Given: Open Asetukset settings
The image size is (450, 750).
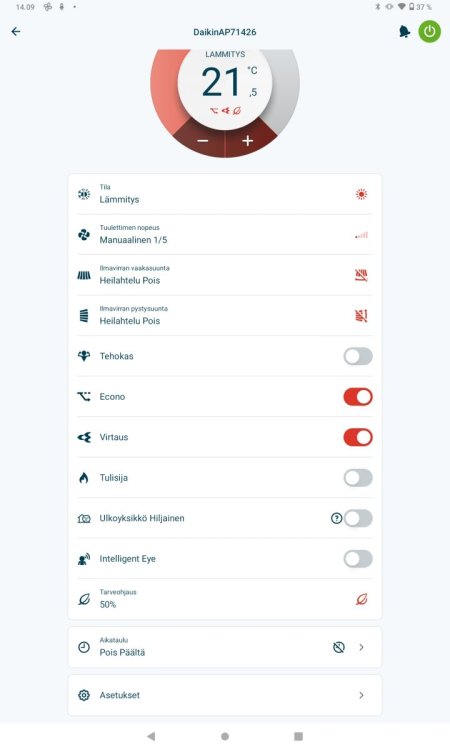Looking at the screenshot, I should (x=225, y=695).
